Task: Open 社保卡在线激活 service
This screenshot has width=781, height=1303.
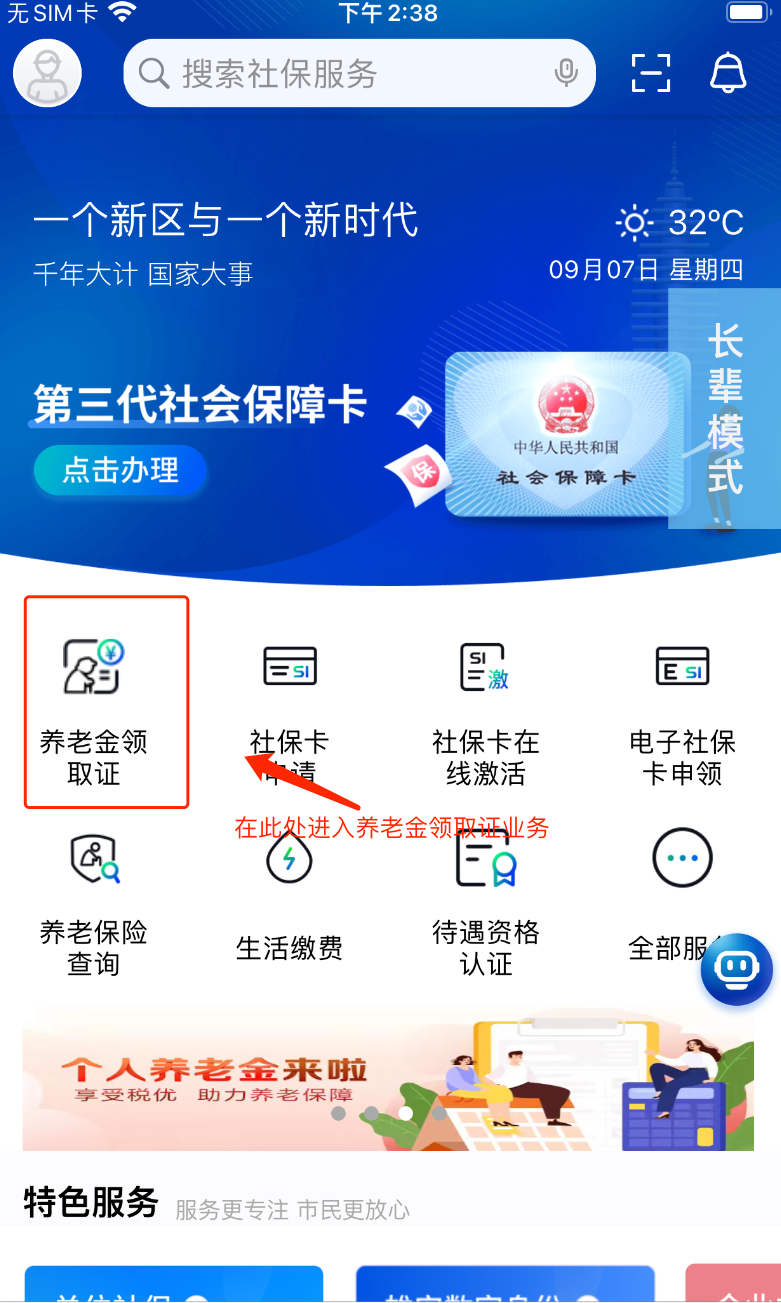Action: tap(486, 701)
